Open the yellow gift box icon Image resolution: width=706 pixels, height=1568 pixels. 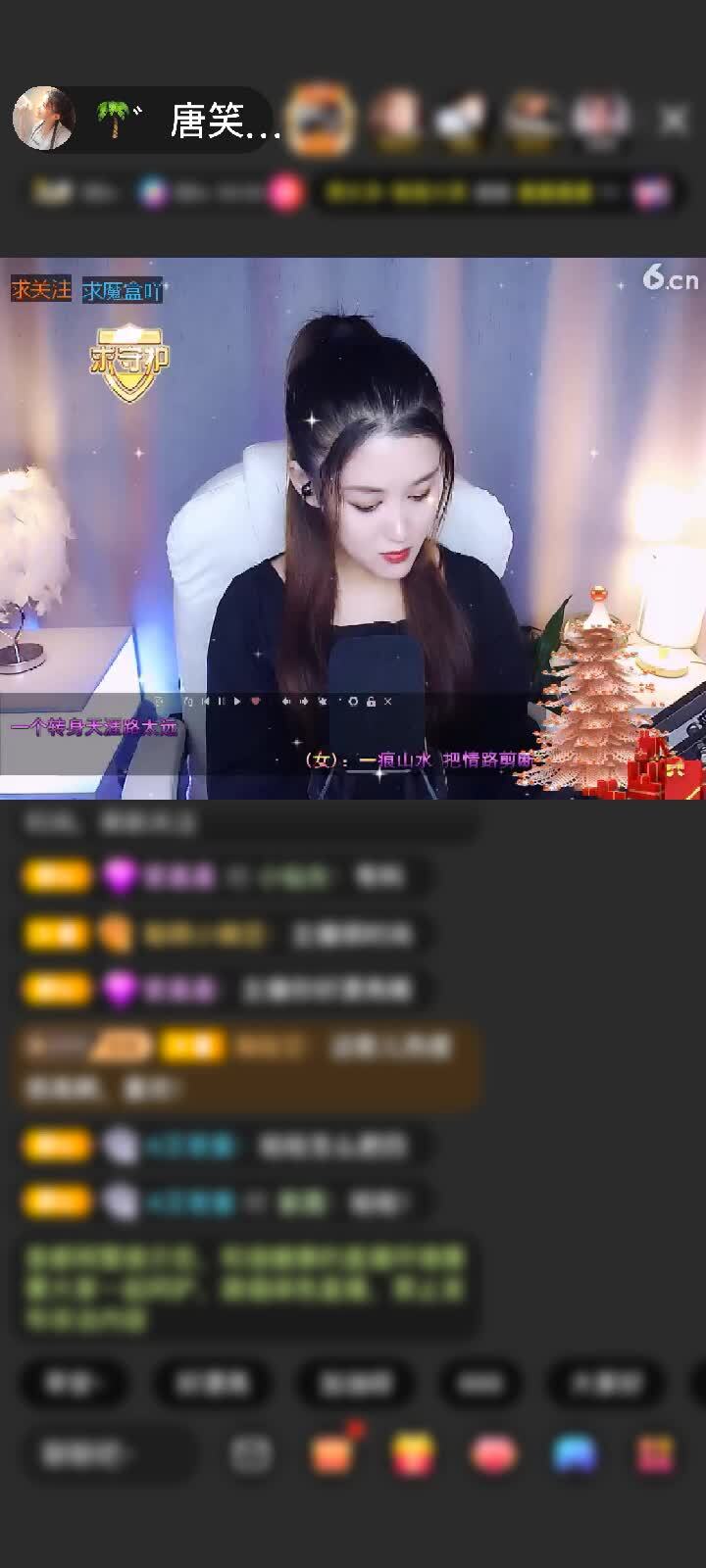[414, 1453]
